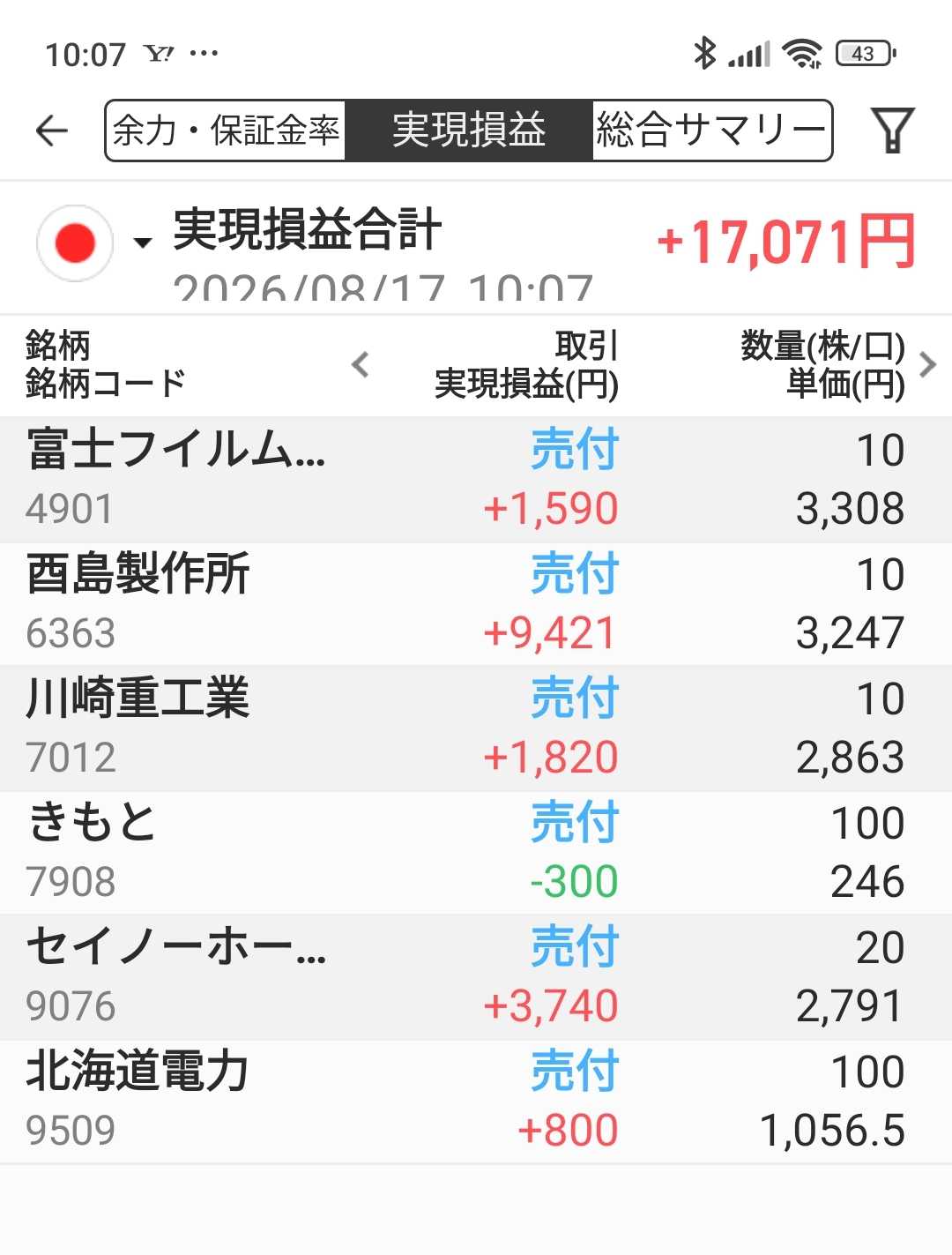Open the filter funnel icon
This screenshot has width=952, height=1255.
click(892, 131)
